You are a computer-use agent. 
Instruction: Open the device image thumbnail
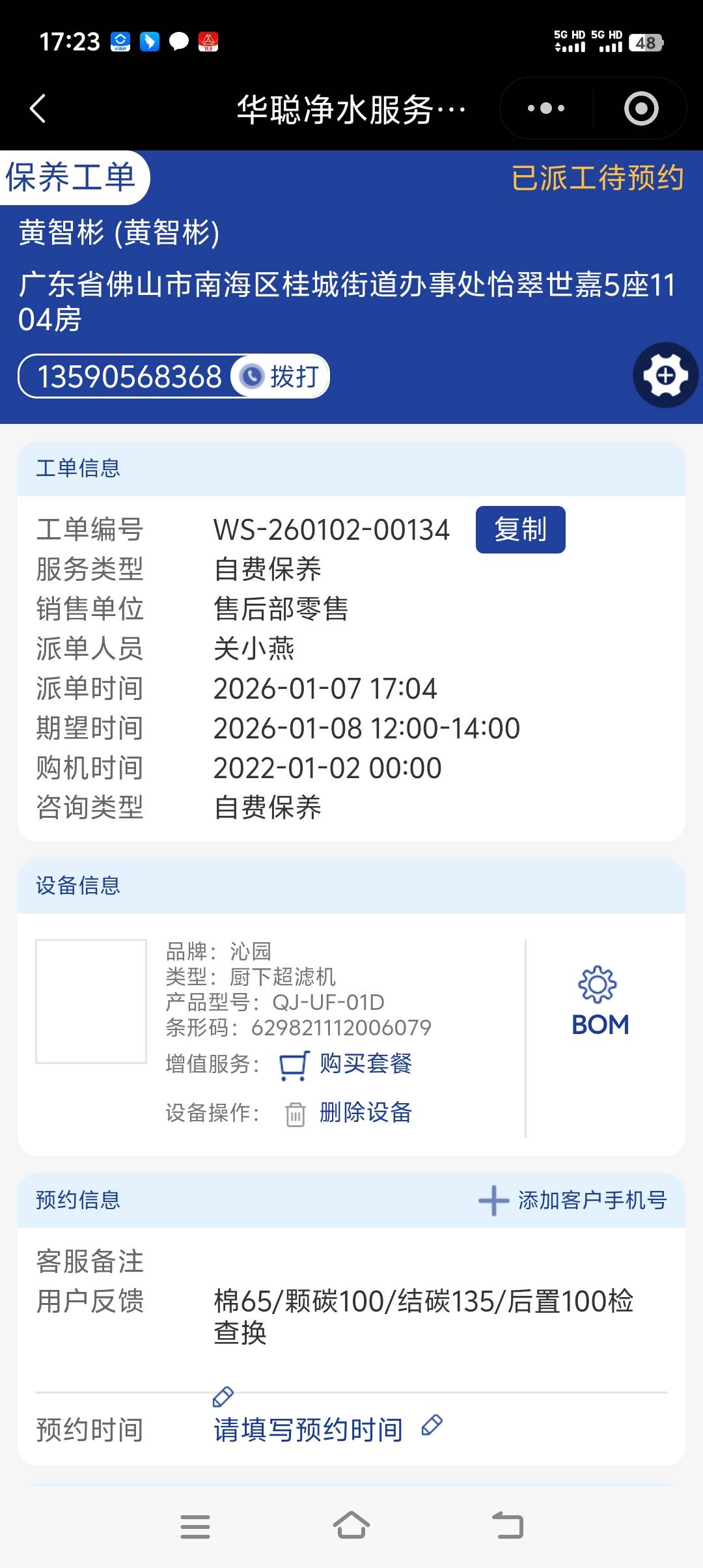tap(91, 1001)
